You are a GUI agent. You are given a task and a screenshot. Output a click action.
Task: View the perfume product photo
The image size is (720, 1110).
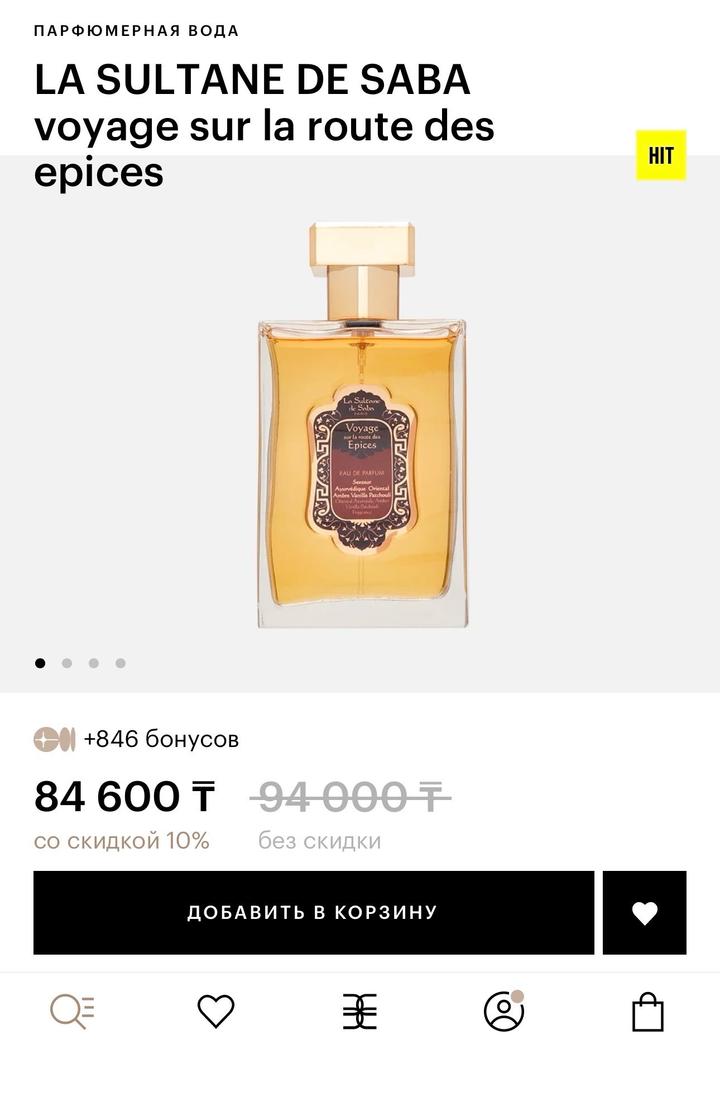361,425
